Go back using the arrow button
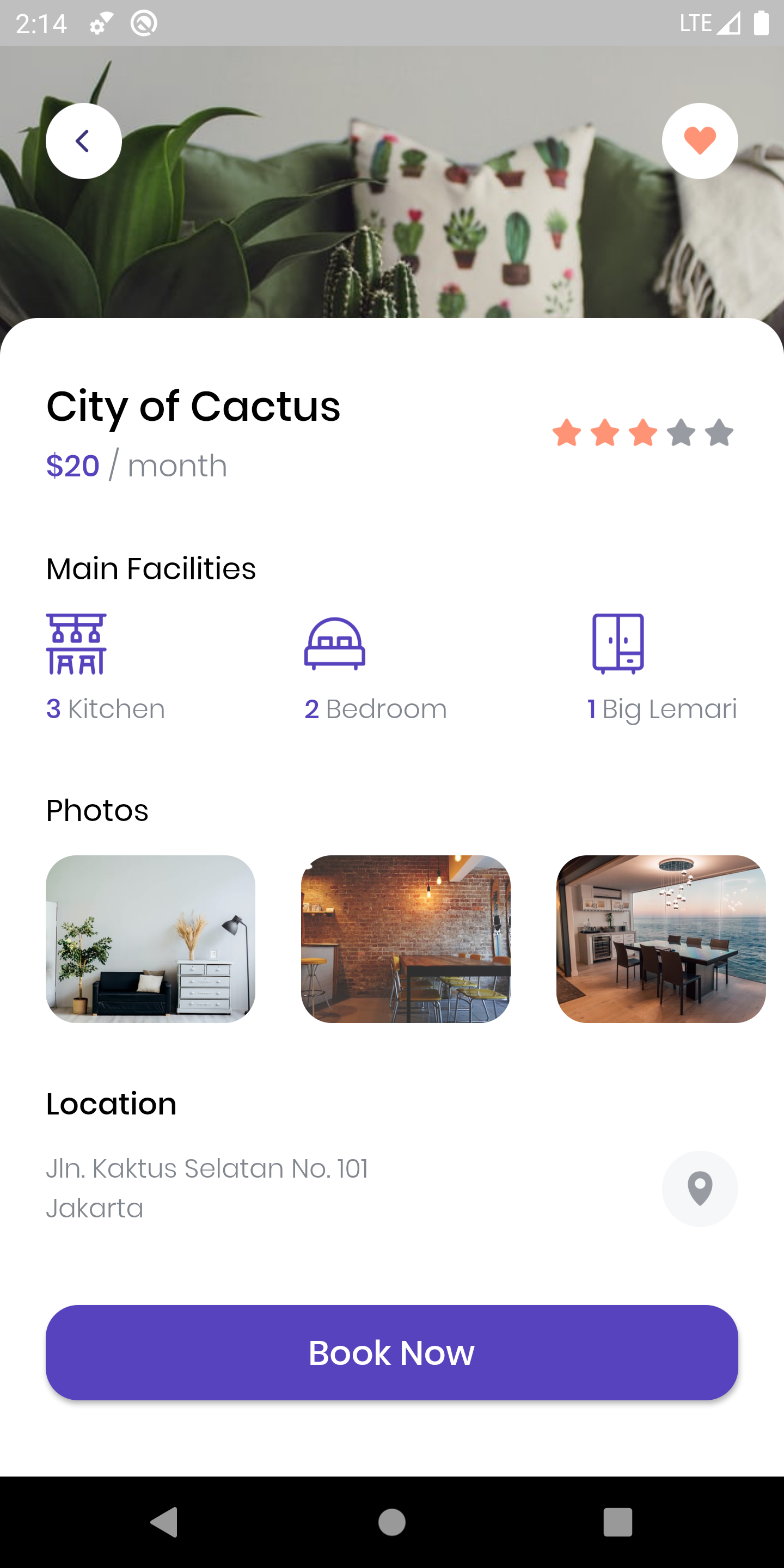Screen dimensions: 784x1568 pyautogui.click(x=83, y=140)
